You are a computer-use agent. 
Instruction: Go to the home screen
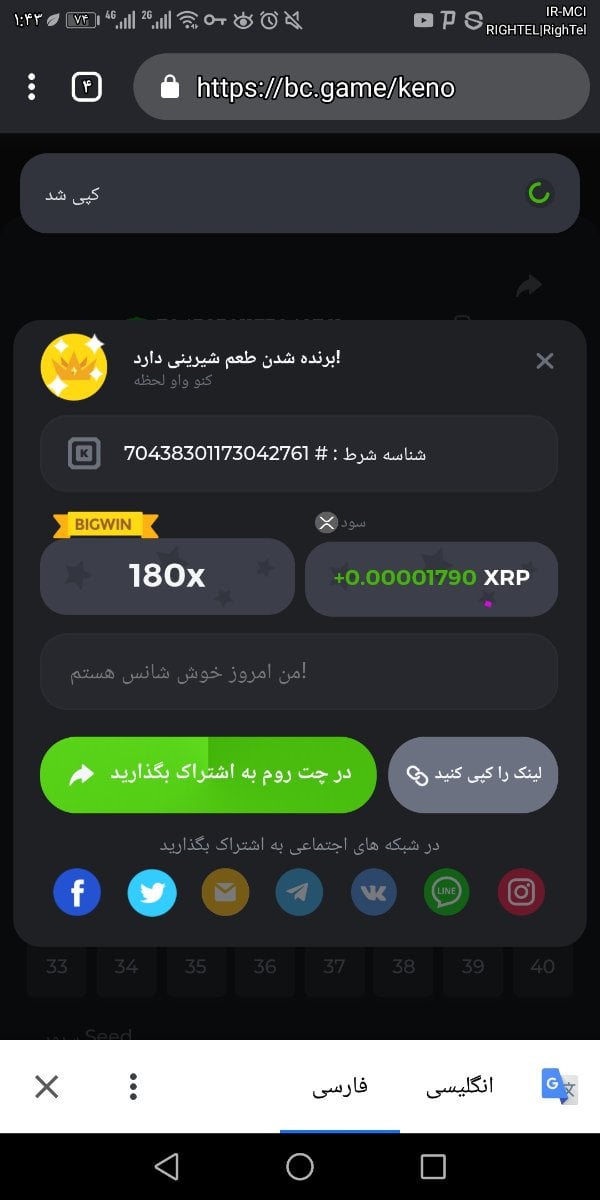click(x=300, y=1166)
